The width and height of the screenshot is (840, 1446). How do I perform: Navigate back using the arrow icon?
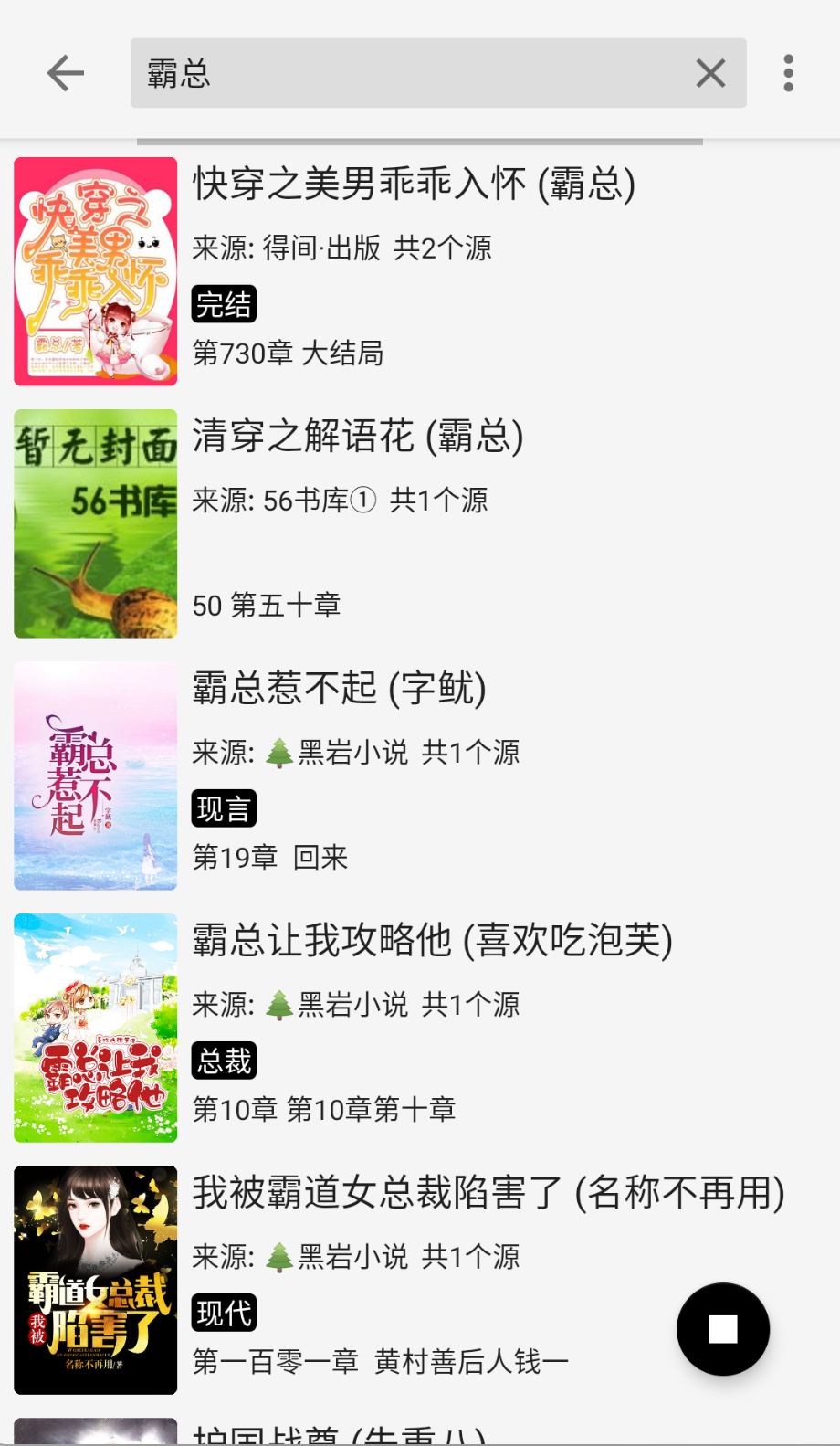[x=65, y=72]
